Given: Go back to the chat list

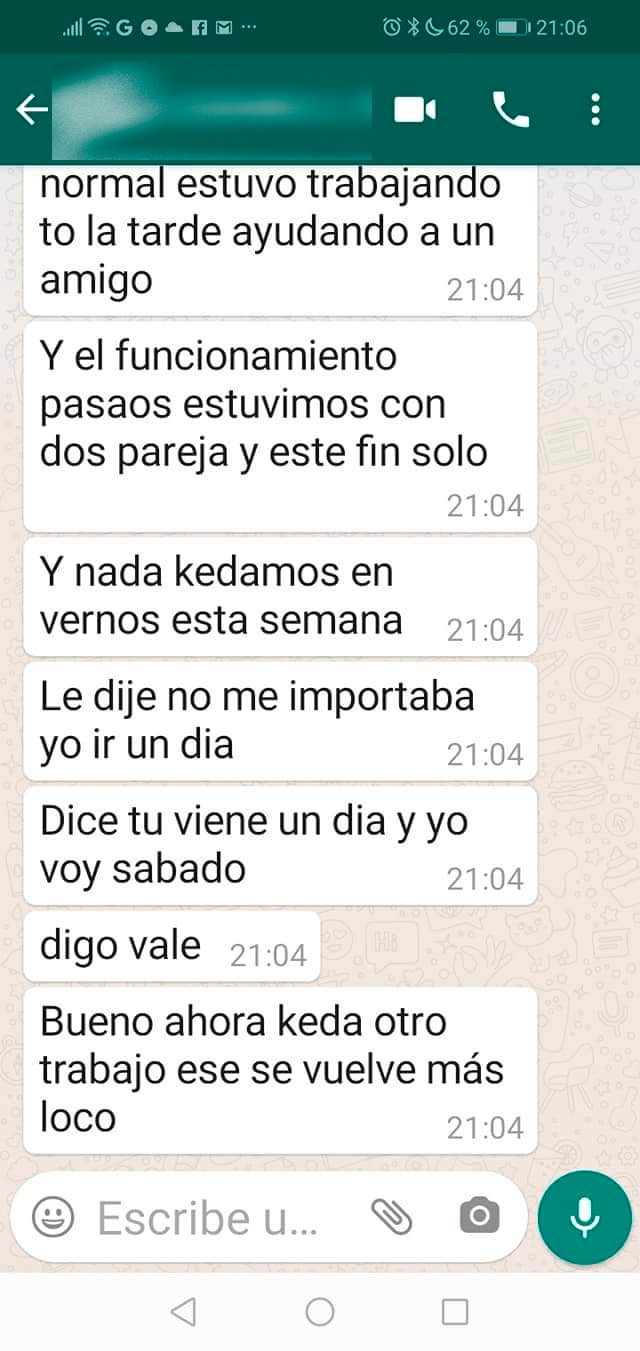Looking at the screenshot, I should (x=32, y=110).
